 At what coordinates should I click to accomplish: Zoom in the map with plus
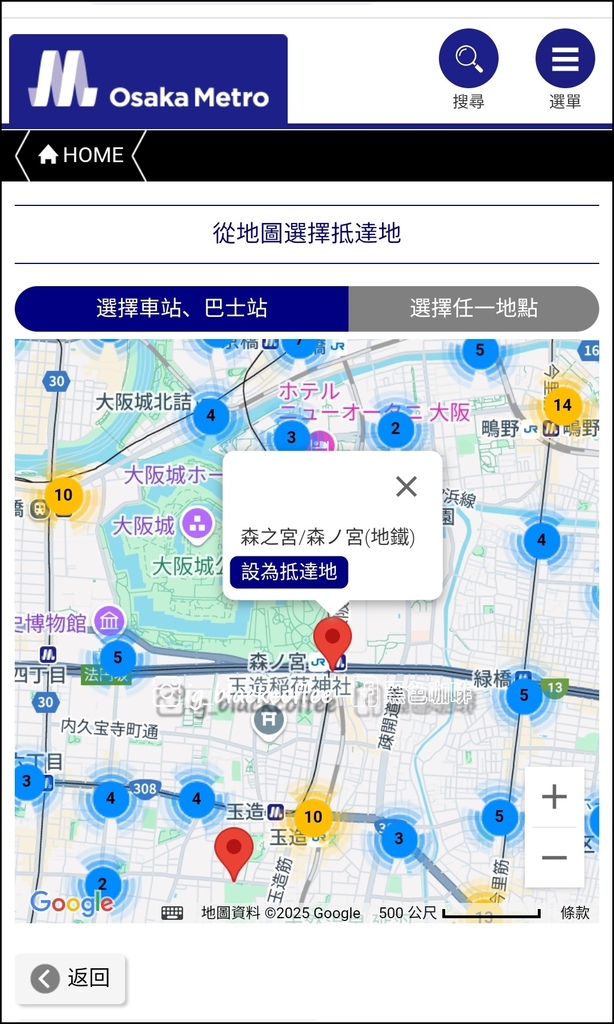pyautogui.click(x=554, y=797)
